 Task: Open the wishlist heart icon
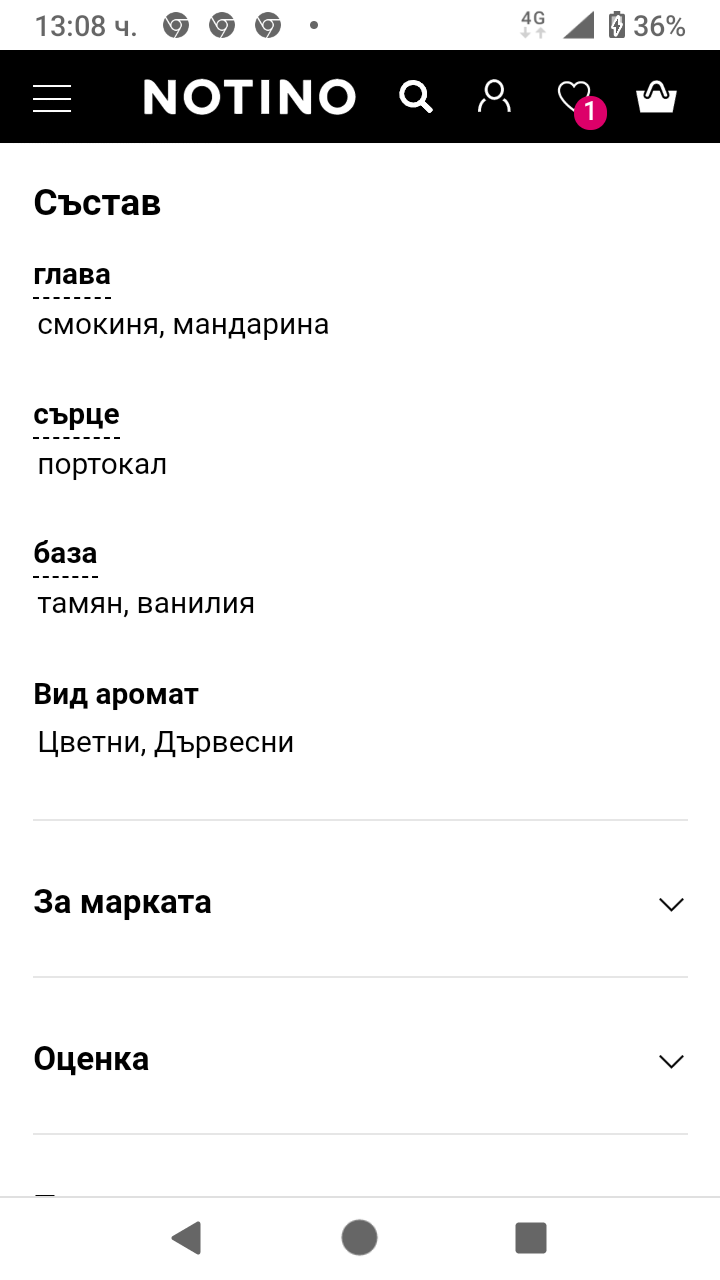579,101
